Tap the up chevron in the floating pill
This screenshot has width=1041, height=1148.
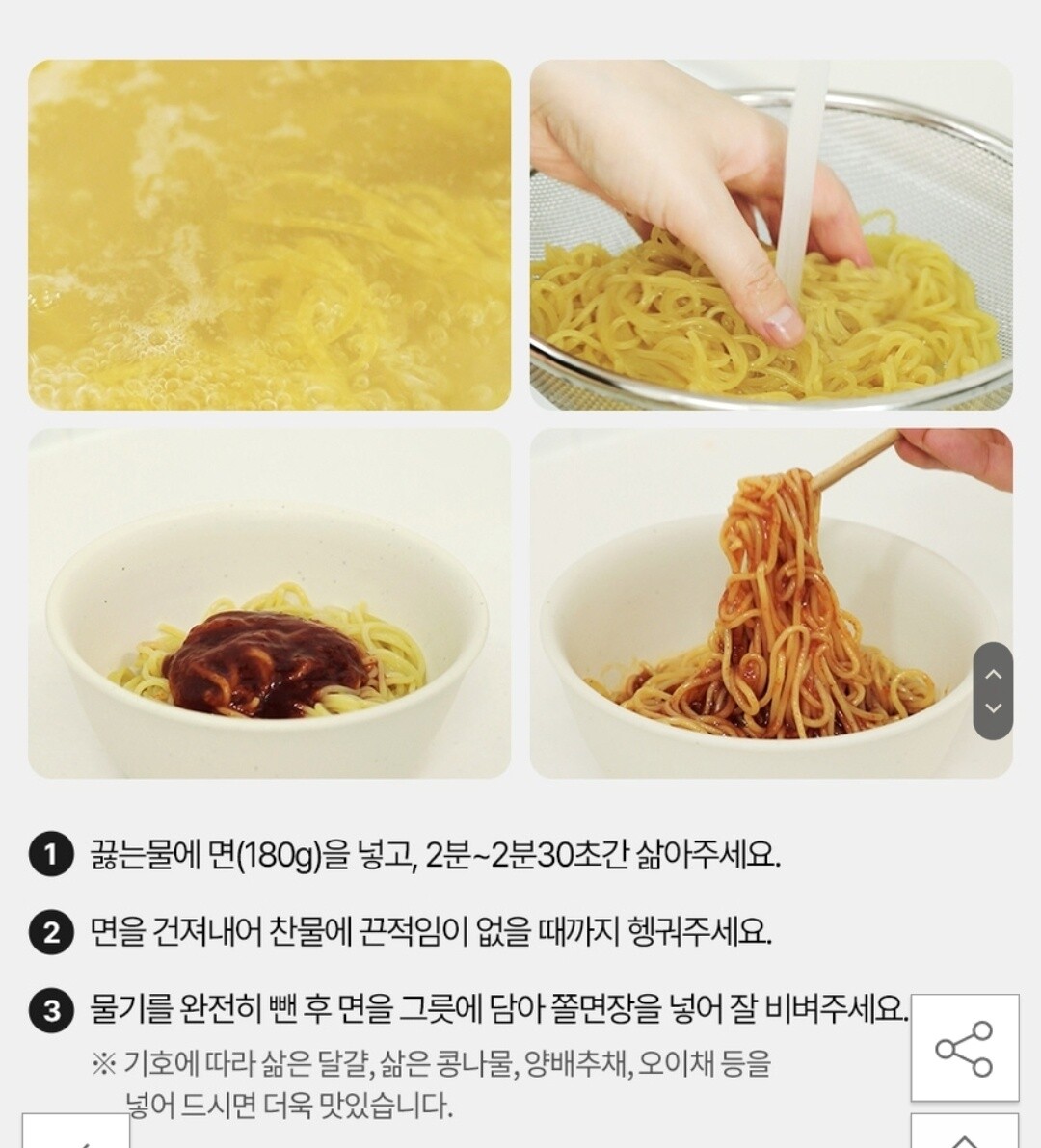tap(994, 673)
